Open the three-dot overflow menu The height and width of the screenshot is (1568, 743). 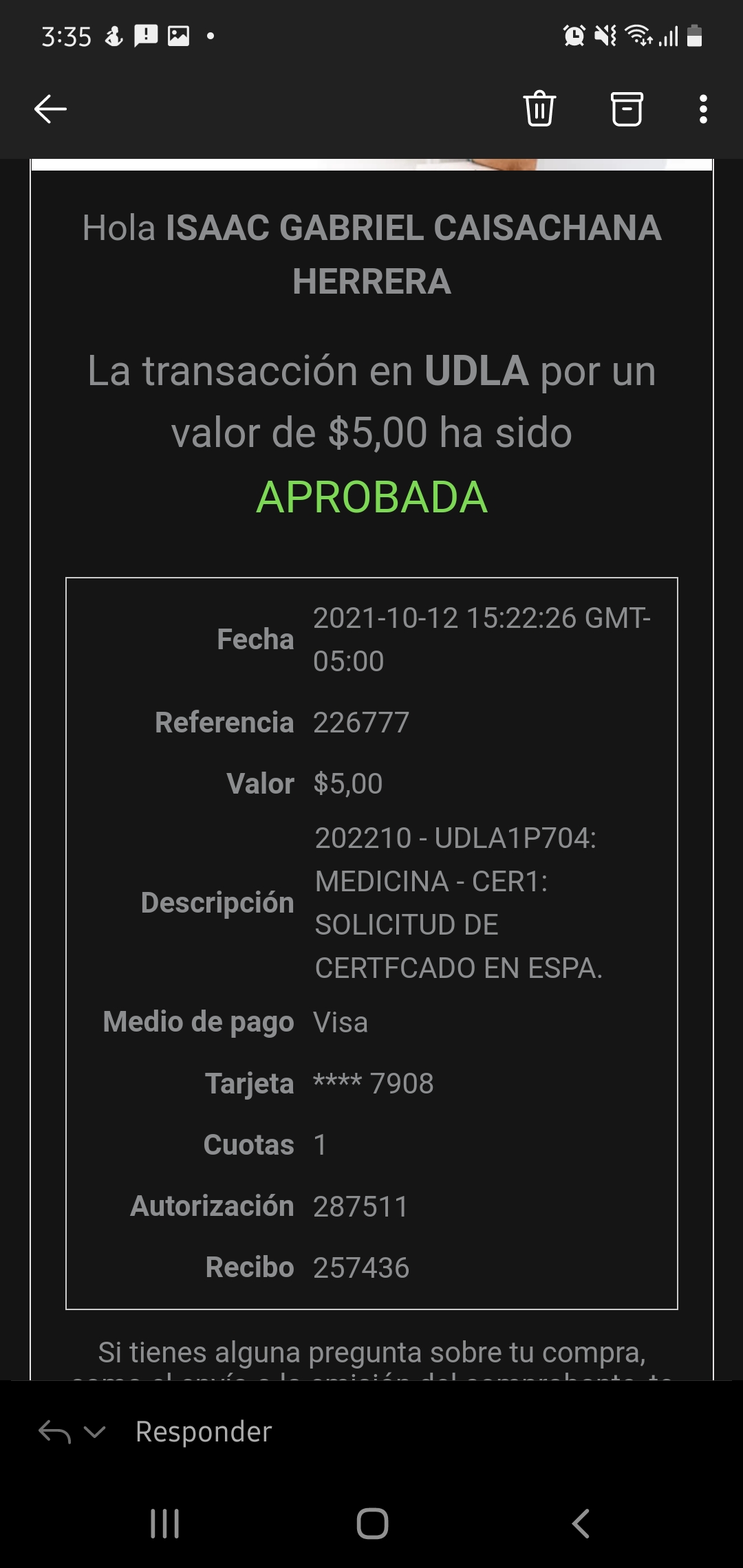[702, 109]
